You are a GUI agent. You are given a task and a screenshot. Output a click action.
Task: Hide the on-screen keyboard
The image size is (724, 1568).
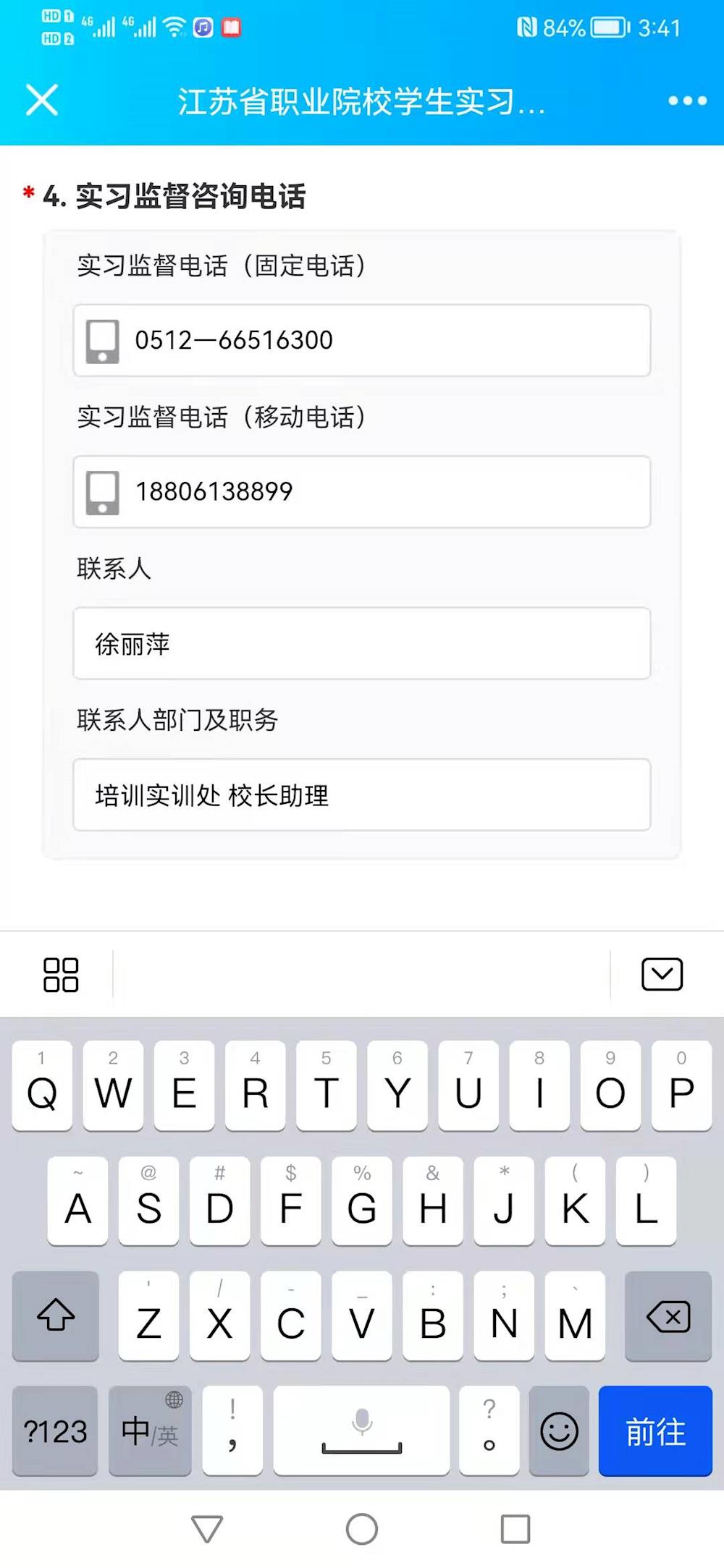click(662, 975)
